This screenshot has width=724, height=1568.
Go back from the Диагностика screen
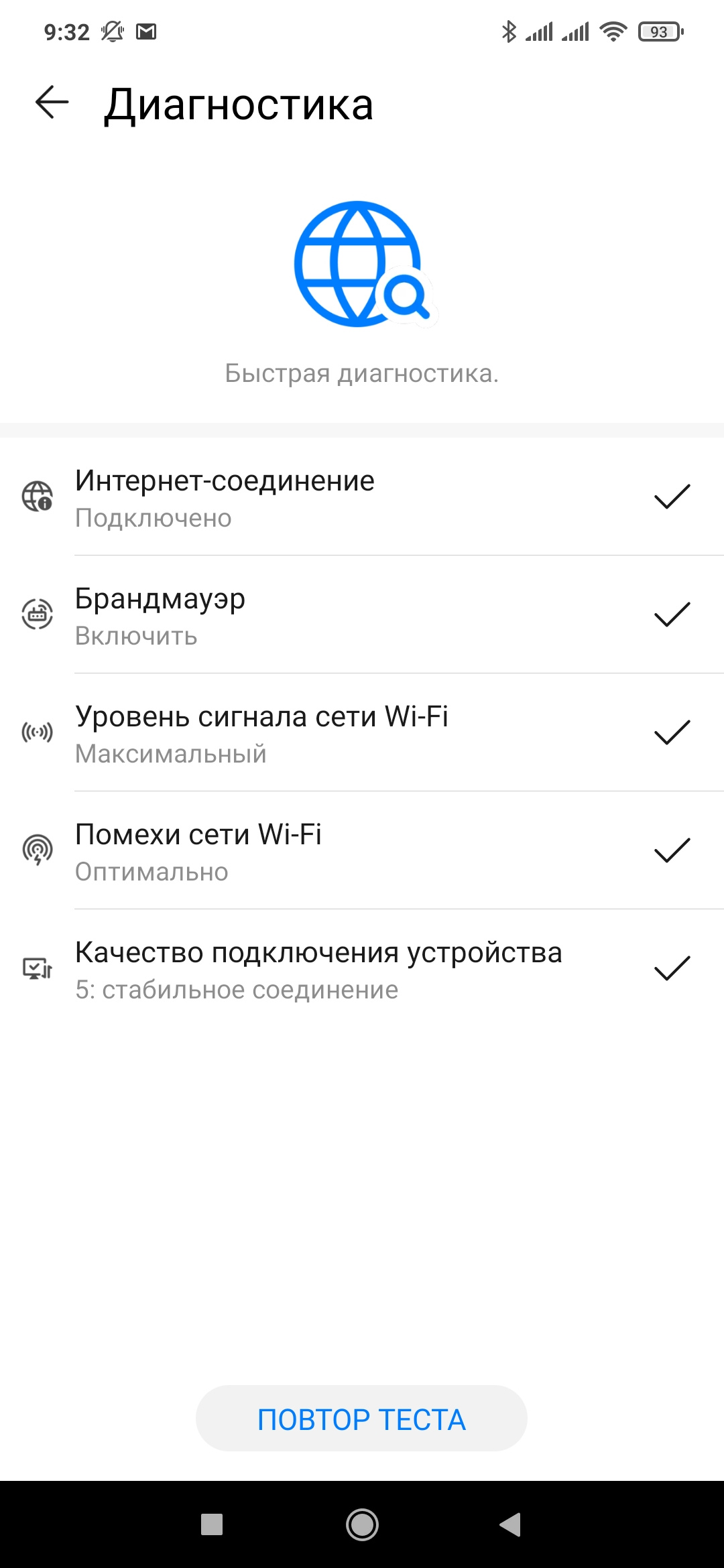tap(52, 103)
